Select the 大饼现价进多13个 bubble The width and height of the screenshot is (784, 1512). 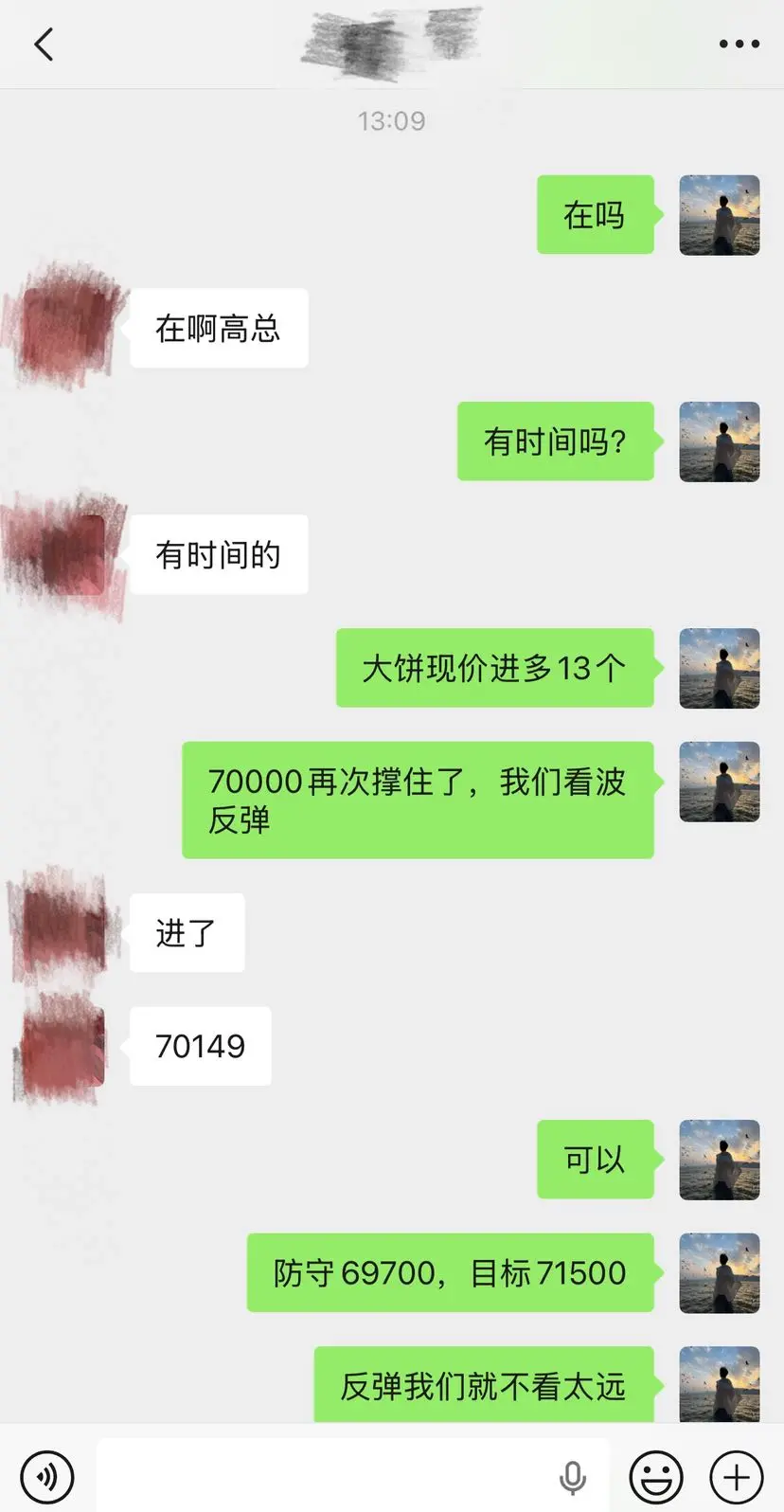pyautogui.click(x=494, y=667)
